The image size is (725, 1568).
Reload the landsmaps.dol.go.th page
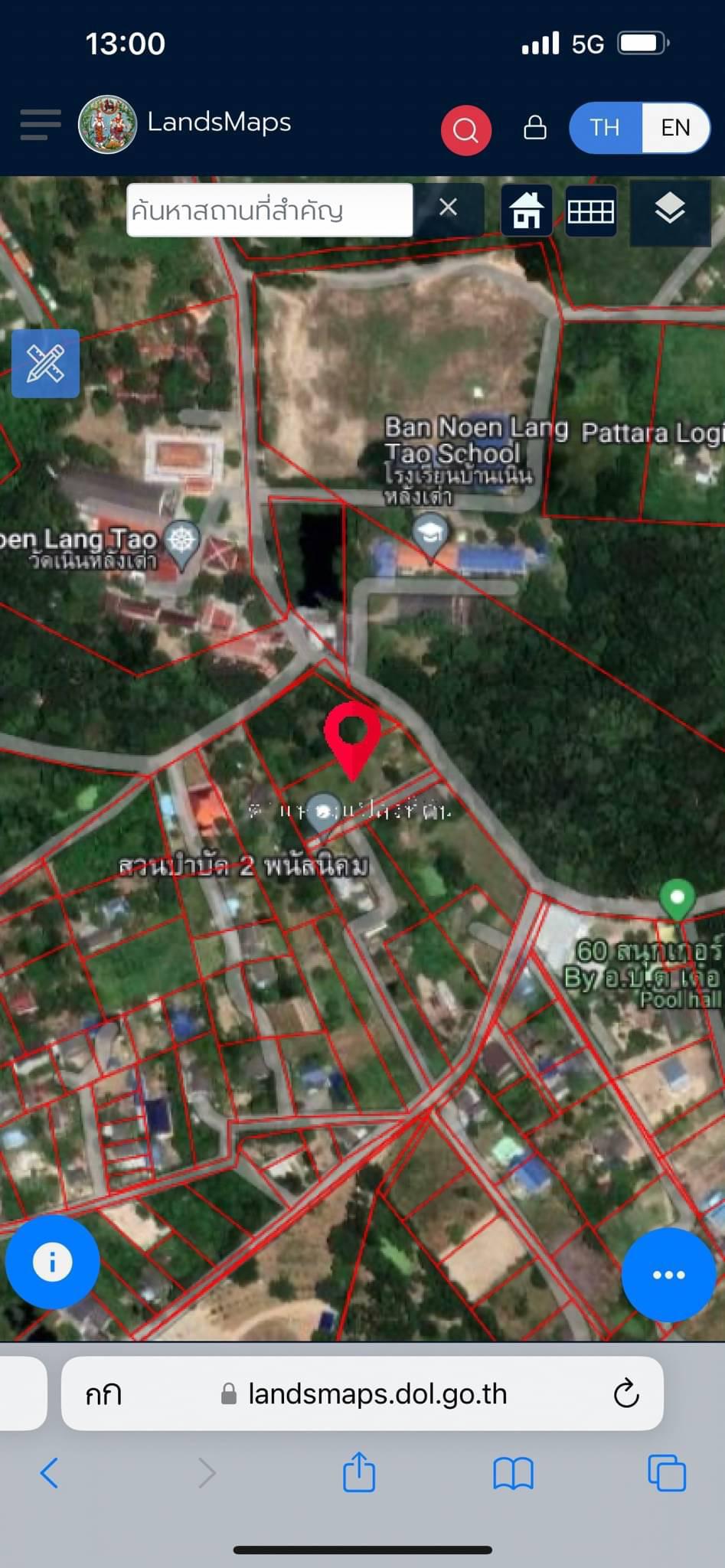[625, 1393]
